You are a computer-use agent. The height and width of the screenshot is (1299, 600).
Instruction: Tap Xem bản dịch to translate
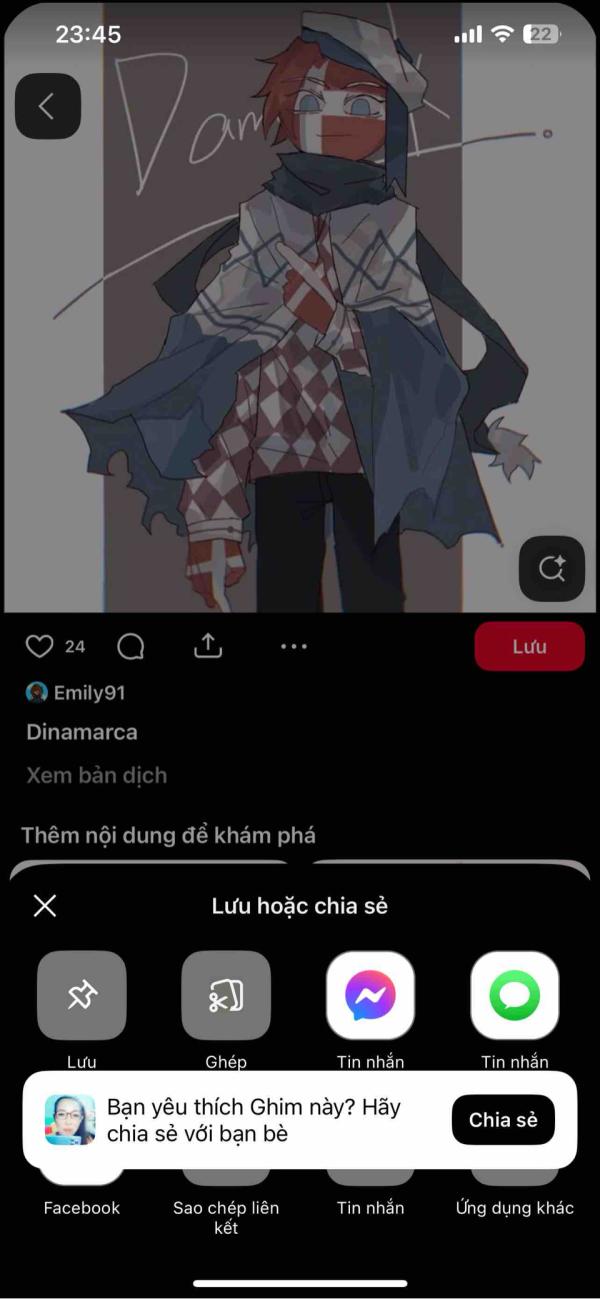pos(96,775)
